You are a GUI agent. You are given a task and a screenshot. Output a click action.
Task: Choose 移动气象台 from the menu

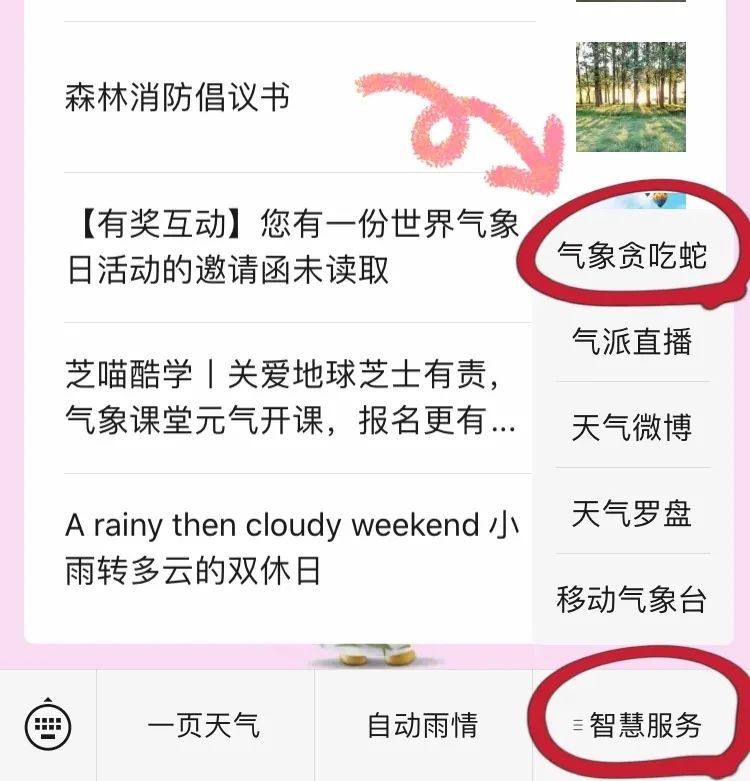(632, 600)
